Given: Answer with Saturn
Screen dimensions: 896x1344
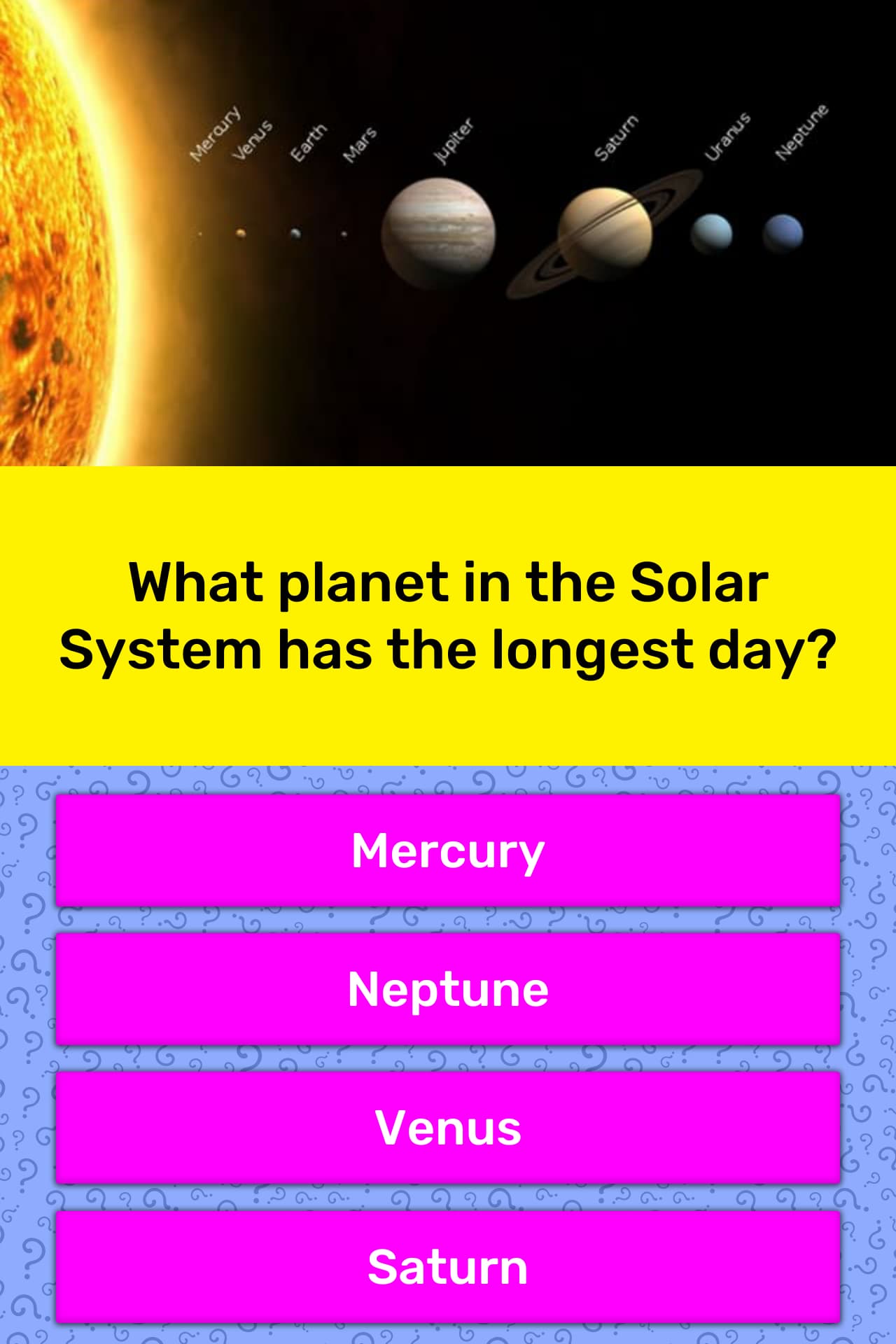Looking at the screenshot, I should coord(448,1266).
